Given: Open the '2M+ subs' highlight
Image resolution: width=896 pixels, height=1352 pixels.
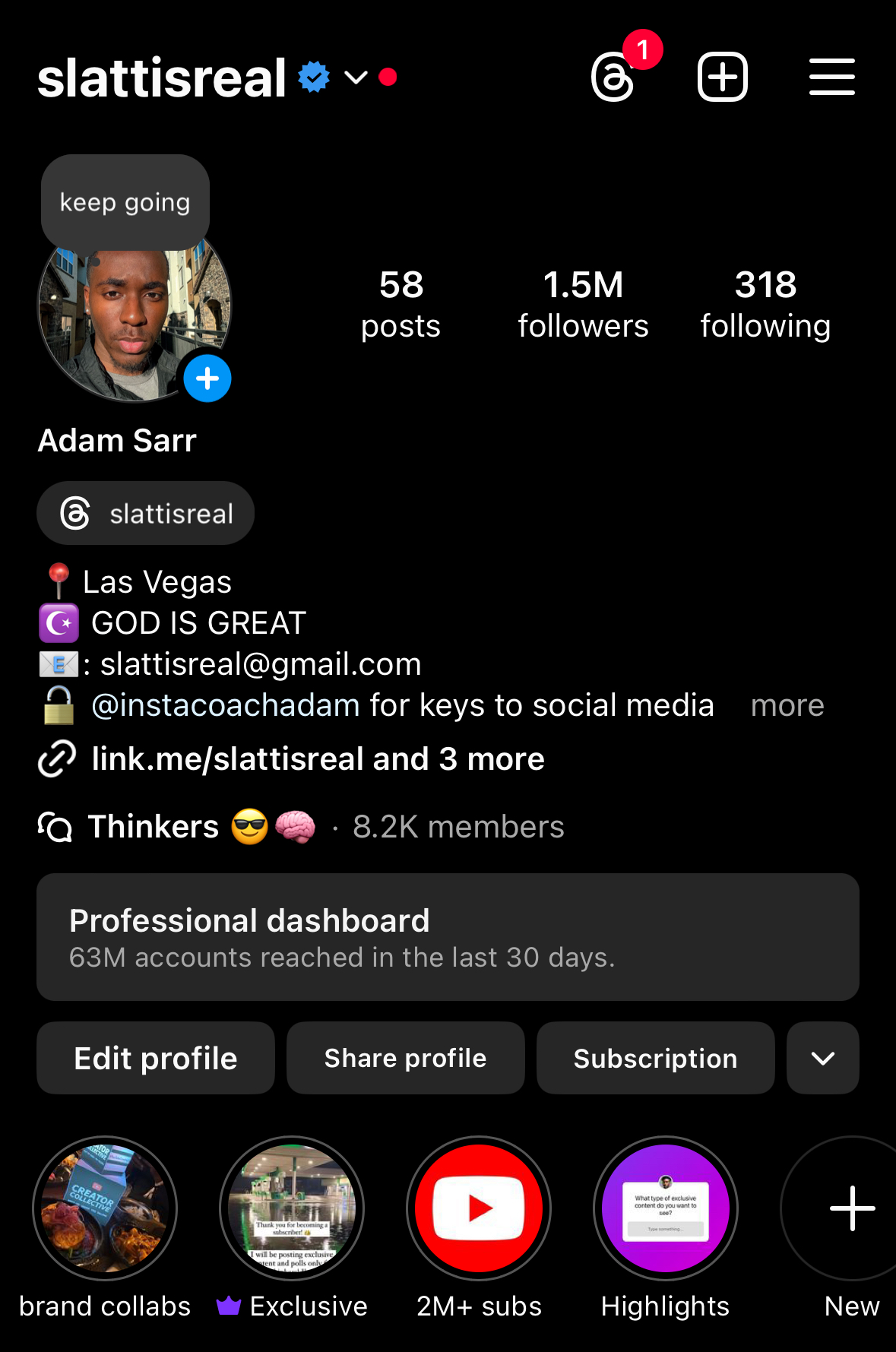Looking at the screenshot, I should pos(479,1208).
